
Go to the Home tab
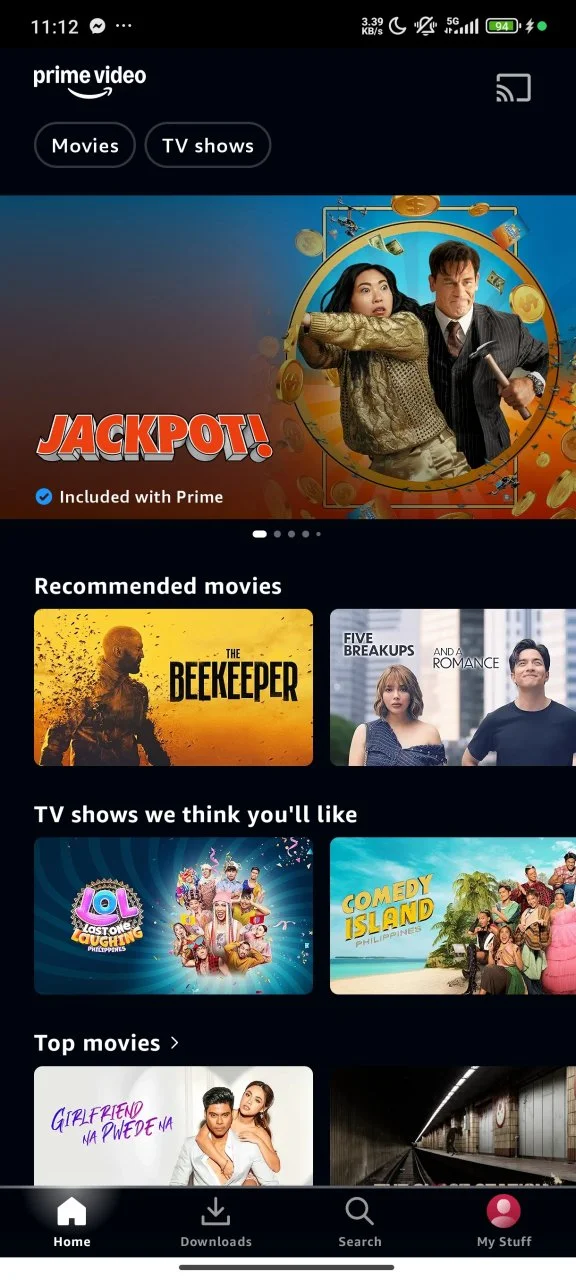(72, 1222)
